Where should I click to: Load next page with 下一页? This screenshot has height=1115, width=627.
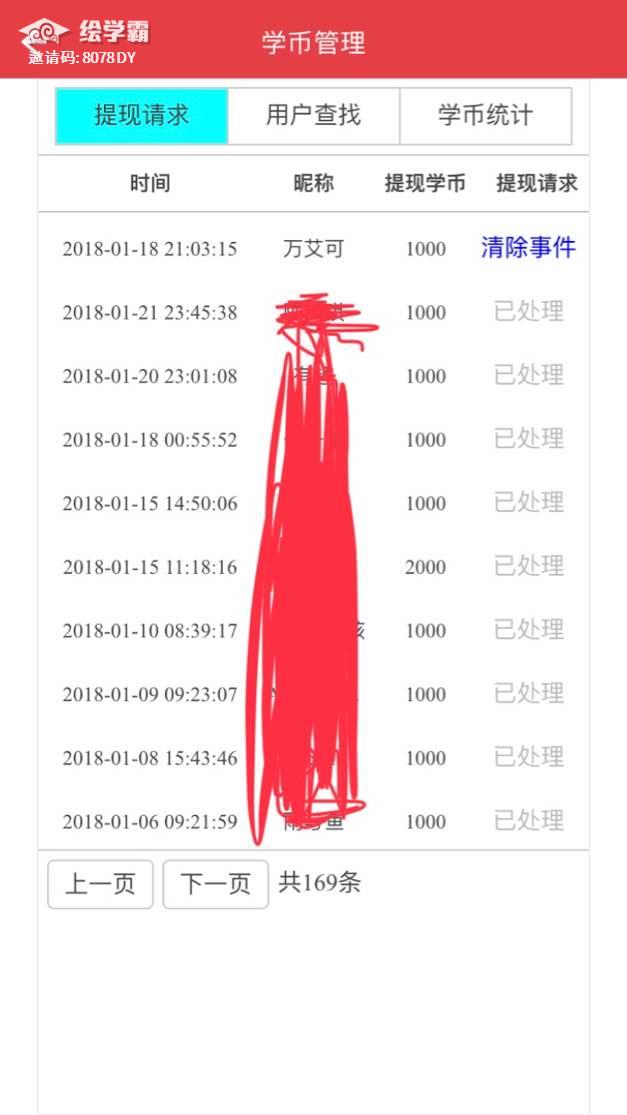[x=215, y=884]
